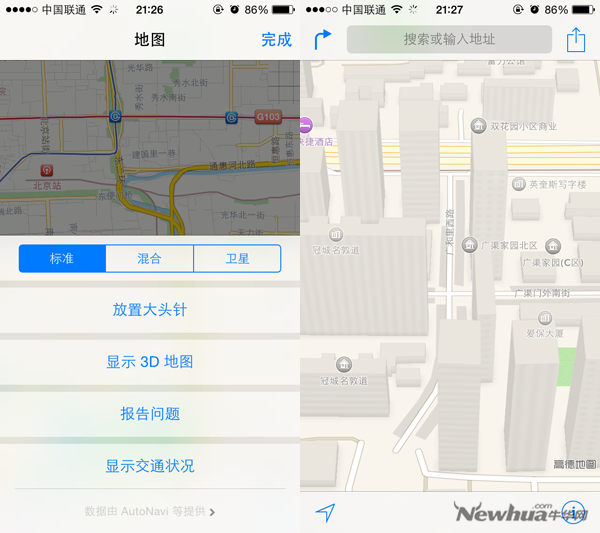This screenshot has width=600, height=533.
Task: Choose 放置大头针 to drop a pin
Action: tap(150, 310)
